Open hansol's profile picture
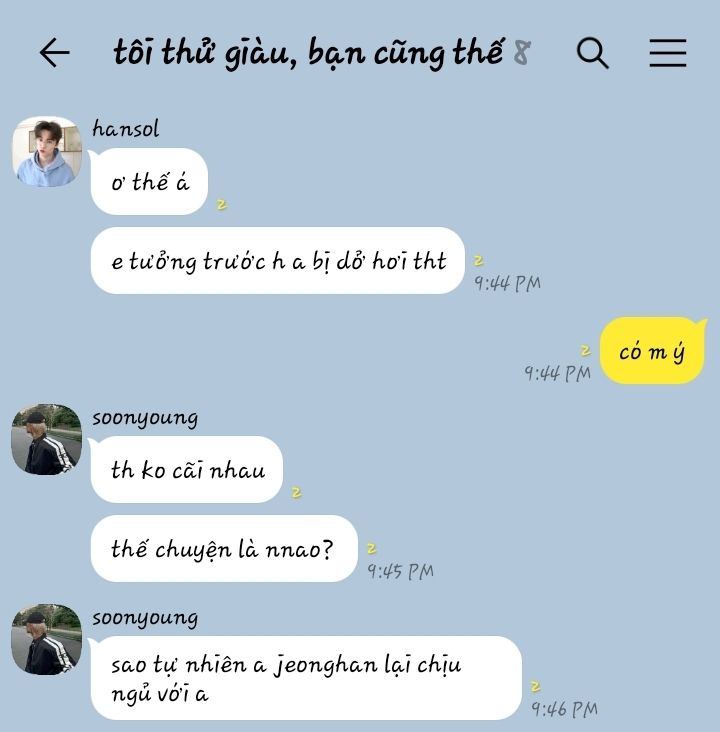 click(46, 152)
